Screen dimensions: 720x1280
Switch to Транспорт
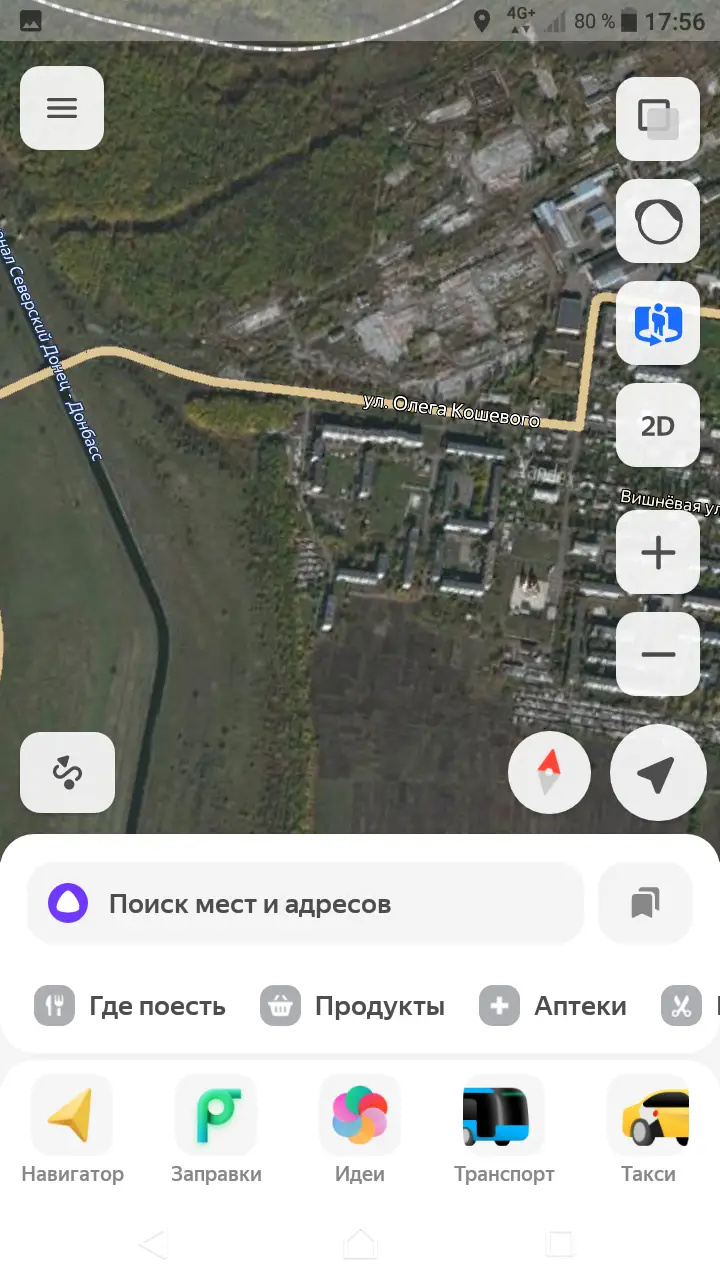point(504,1130)
